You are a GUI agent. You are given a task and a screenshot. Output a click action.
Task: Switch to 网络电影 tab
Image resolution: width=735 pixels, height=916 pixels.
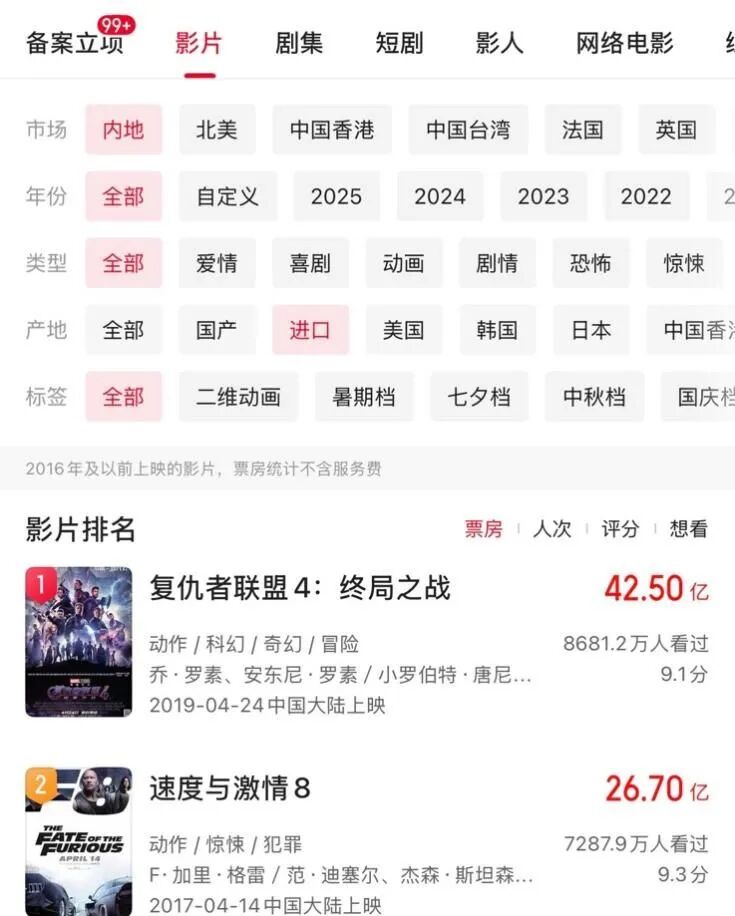point(624,44)
